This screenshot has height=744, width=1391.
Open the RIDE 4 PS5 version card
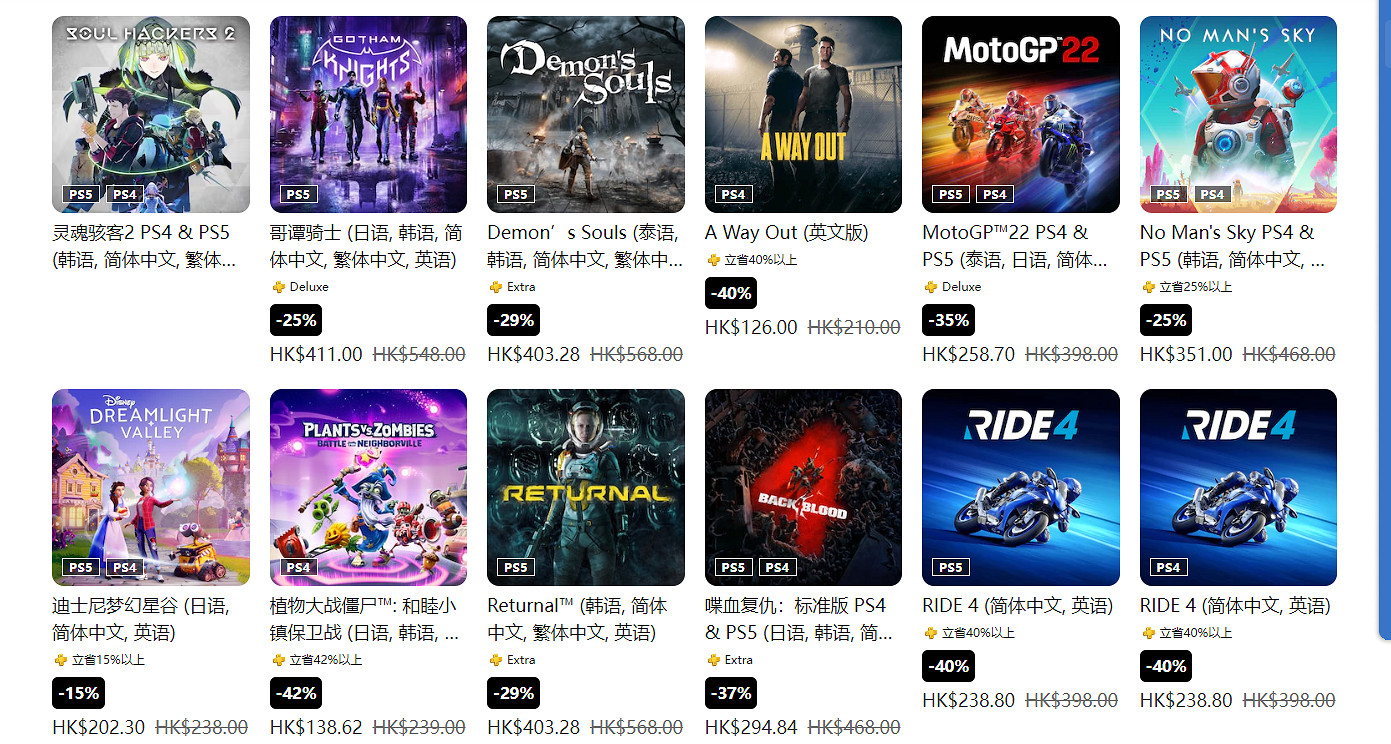click(x=1021, y=487)
